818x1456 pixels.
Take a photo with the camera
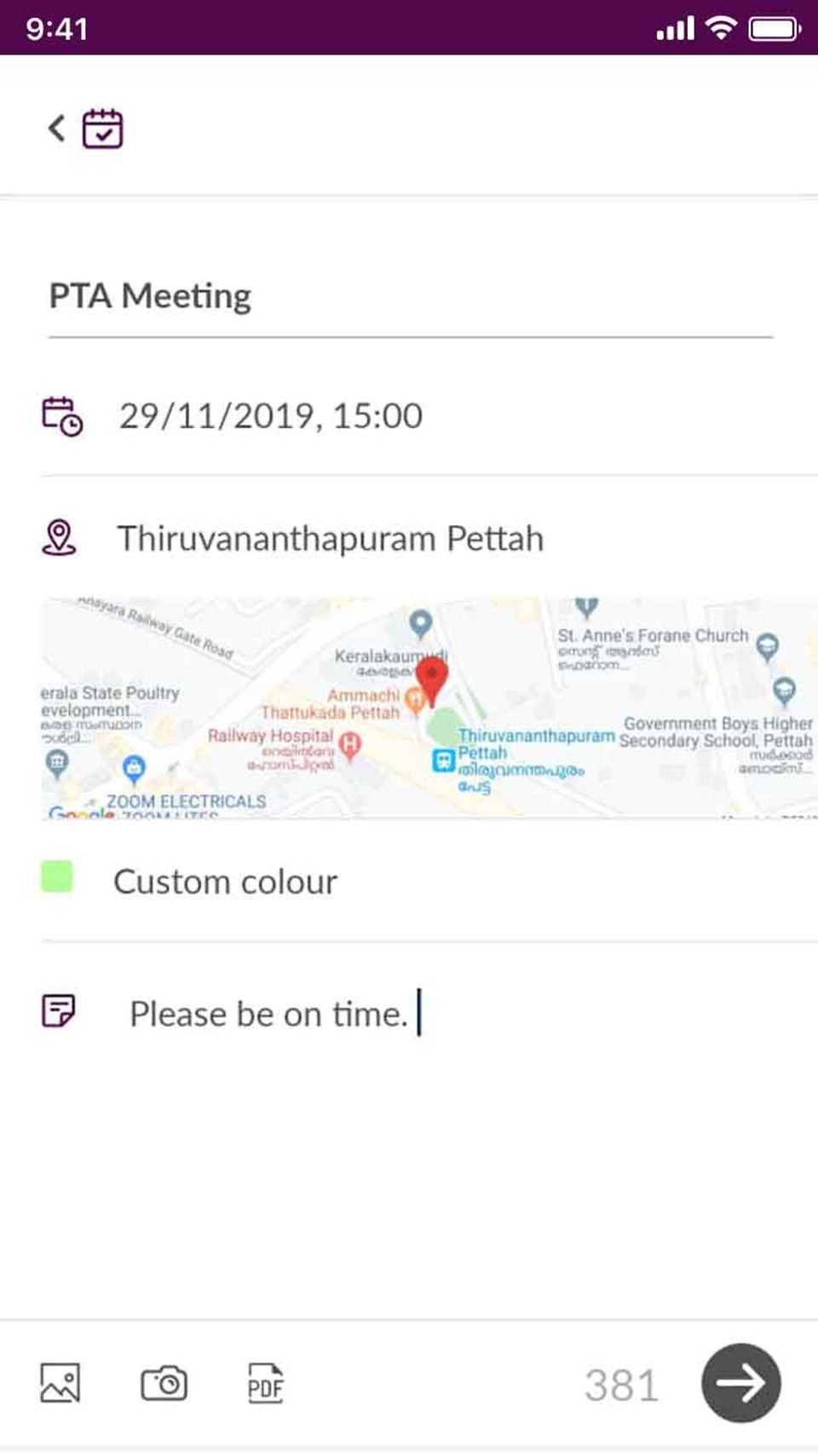(x=164, y=1383)
